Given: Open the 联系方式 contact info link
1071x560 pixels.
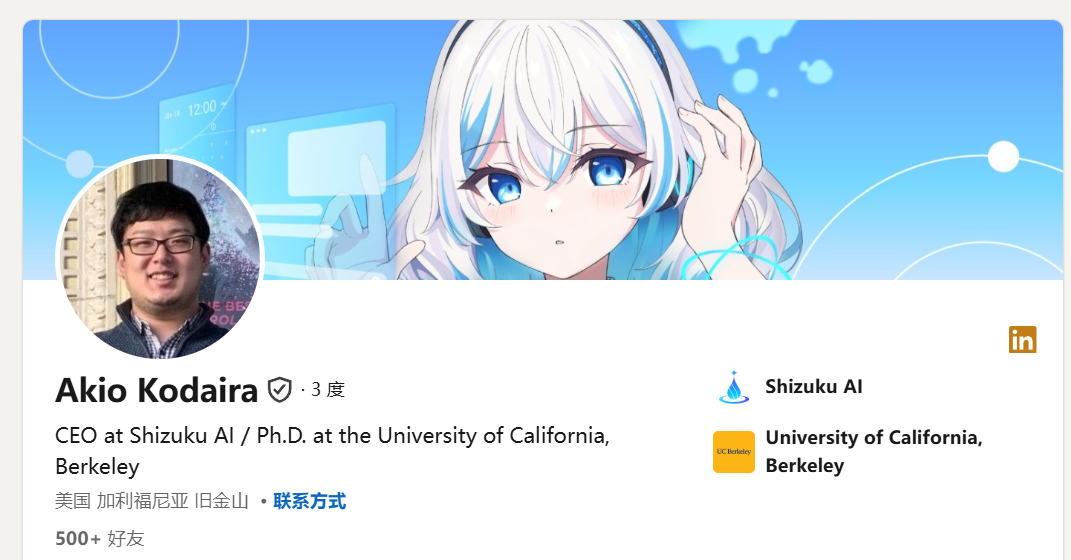Looking at the screenshot, I should [309, 501].
